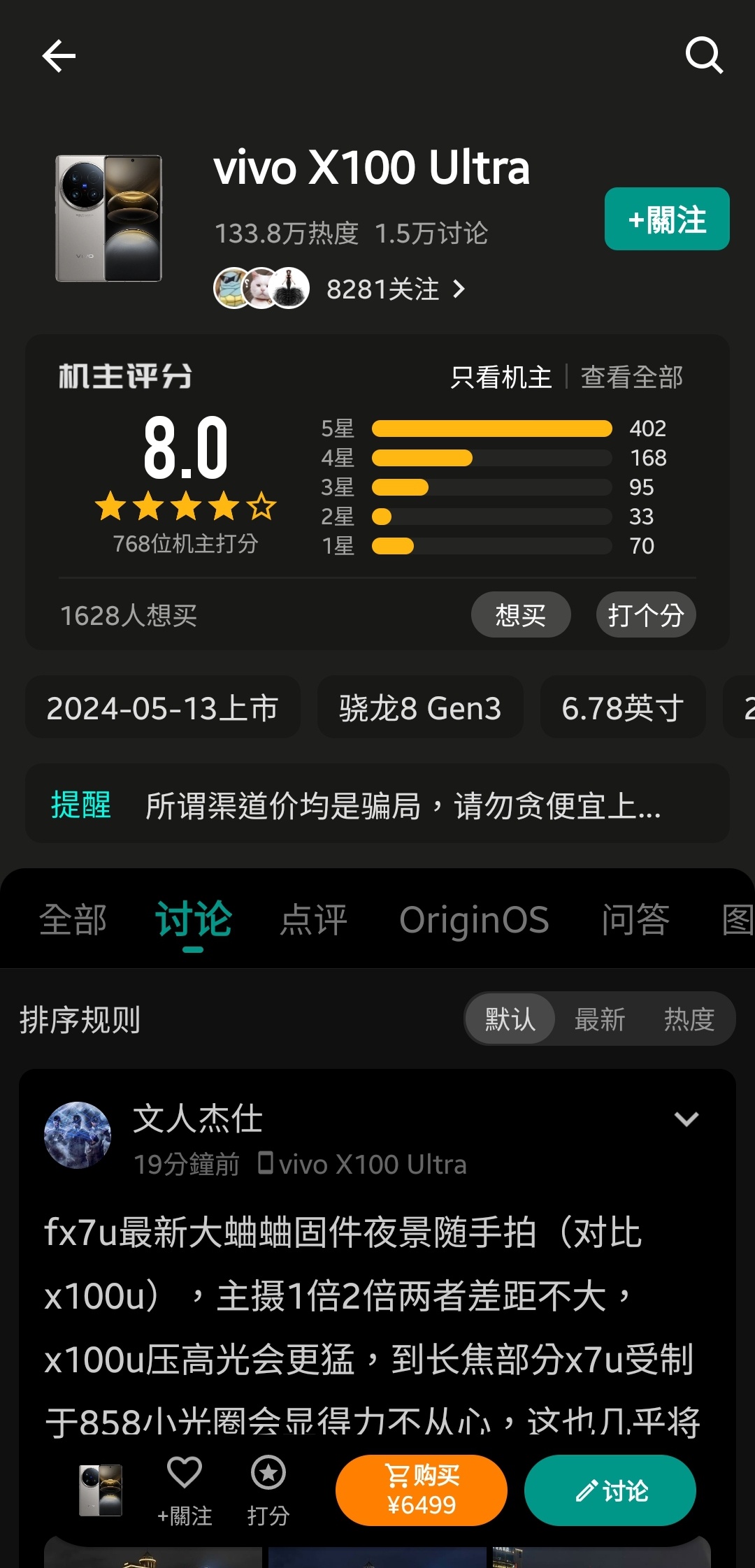The width and height of the screenshot is (755, 1568).
Task: Switch to the OriginOS tab
Action: [474, 919]
